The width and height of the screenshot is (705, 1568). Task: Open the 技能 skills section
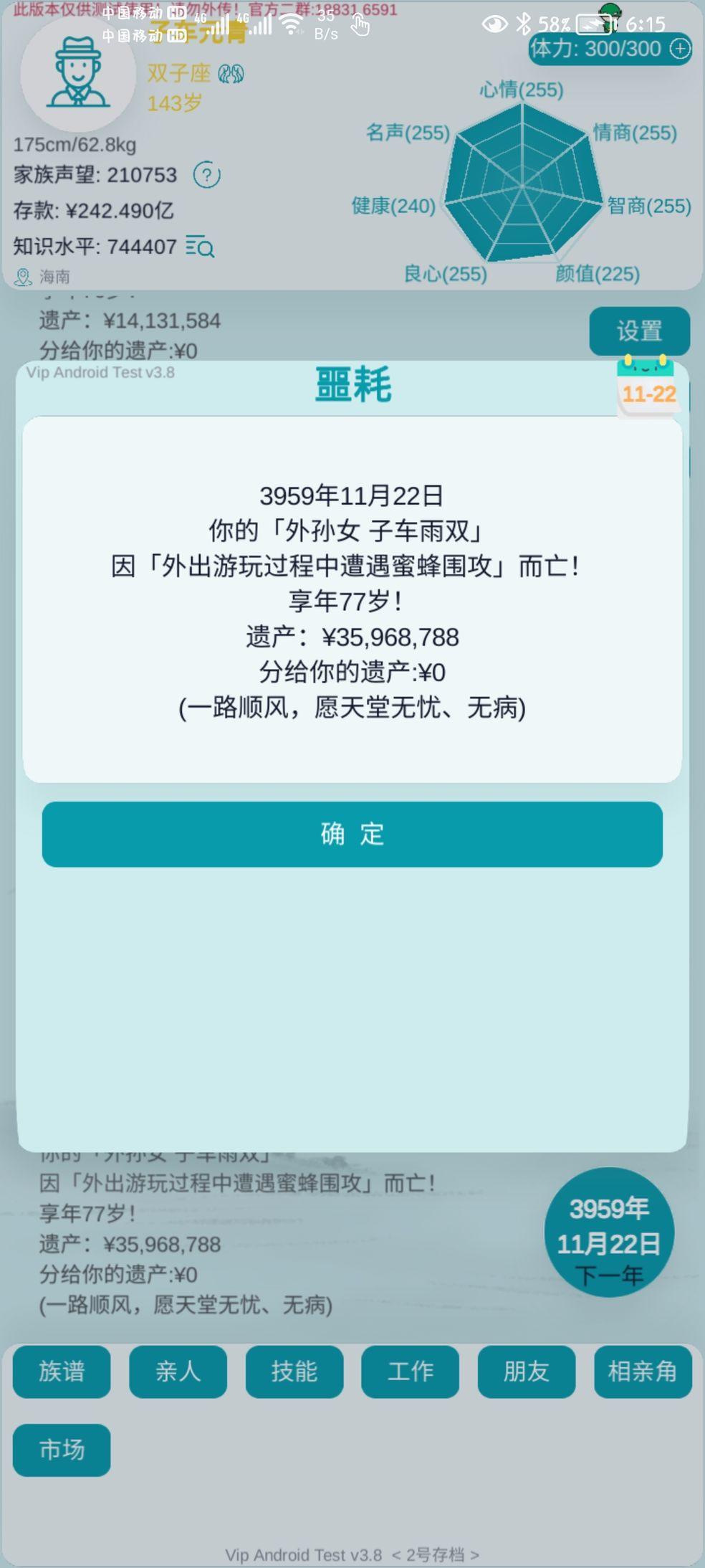(294, 1372)
